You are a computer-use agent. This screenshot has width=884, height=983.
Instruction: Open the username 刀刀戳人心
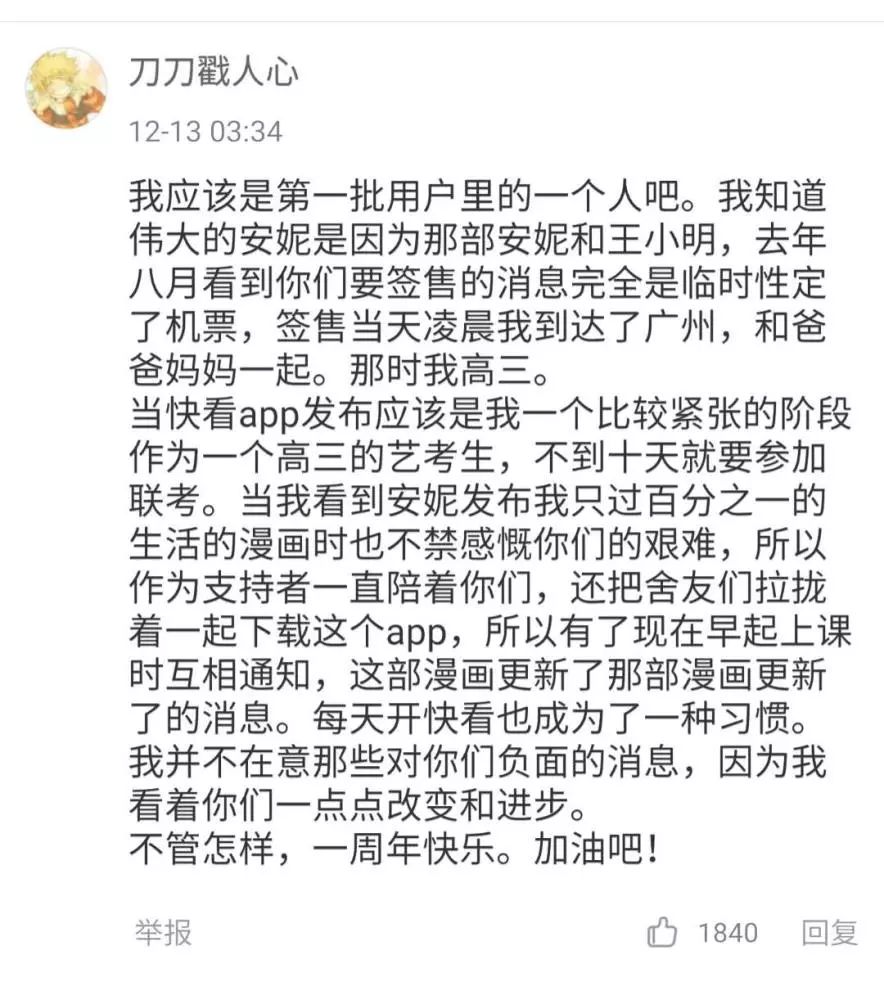[213, 73]
